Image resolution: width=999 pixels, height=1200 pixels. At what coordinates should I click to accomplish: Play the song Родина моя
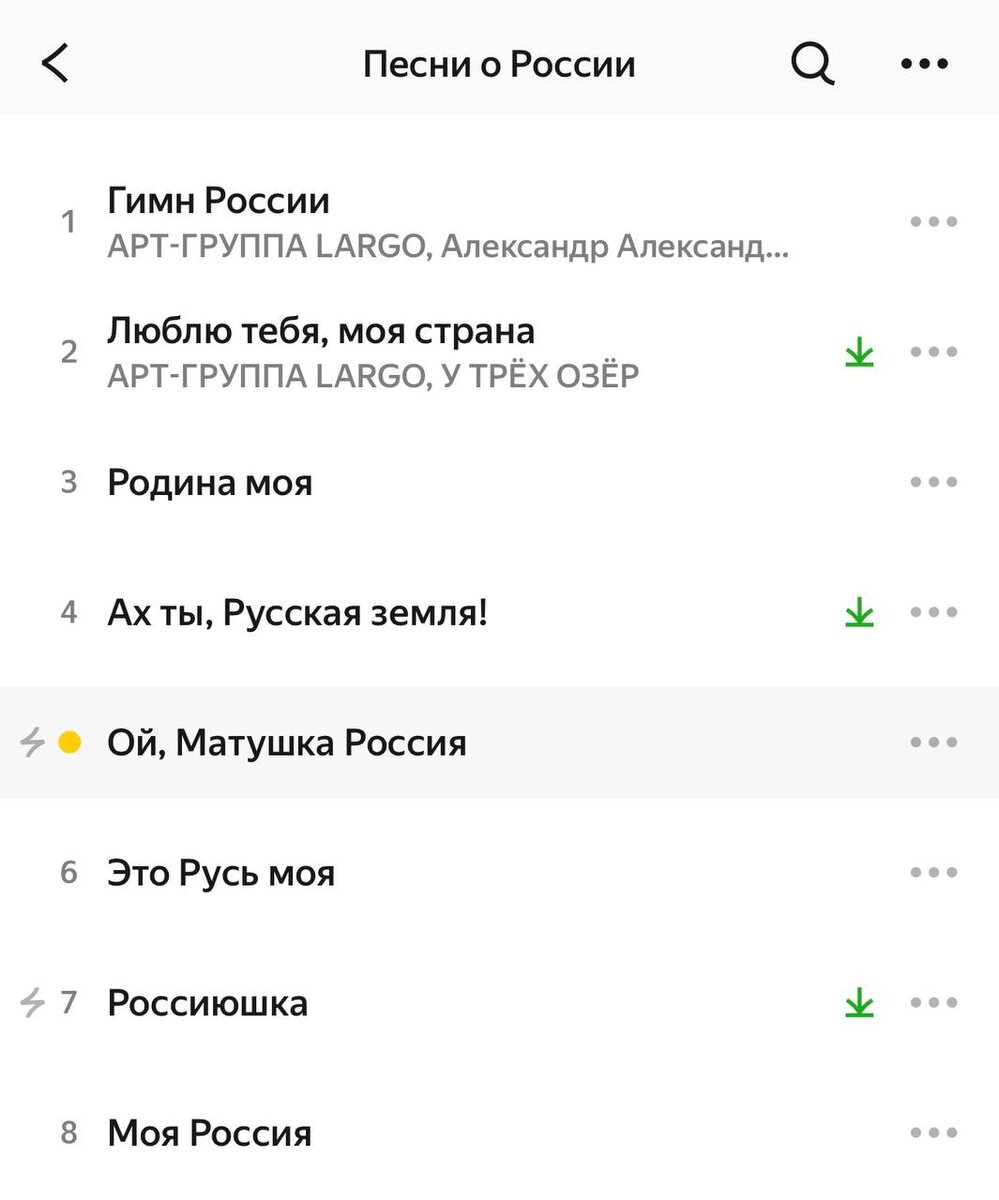coord(210,483)
